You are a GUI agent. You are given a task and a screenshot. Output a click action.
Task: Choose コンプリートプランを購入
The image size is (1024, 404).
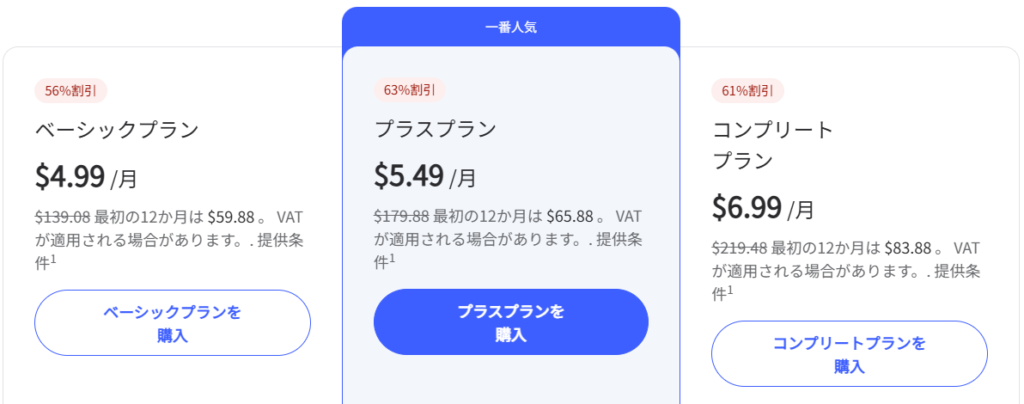coord(849,354)
